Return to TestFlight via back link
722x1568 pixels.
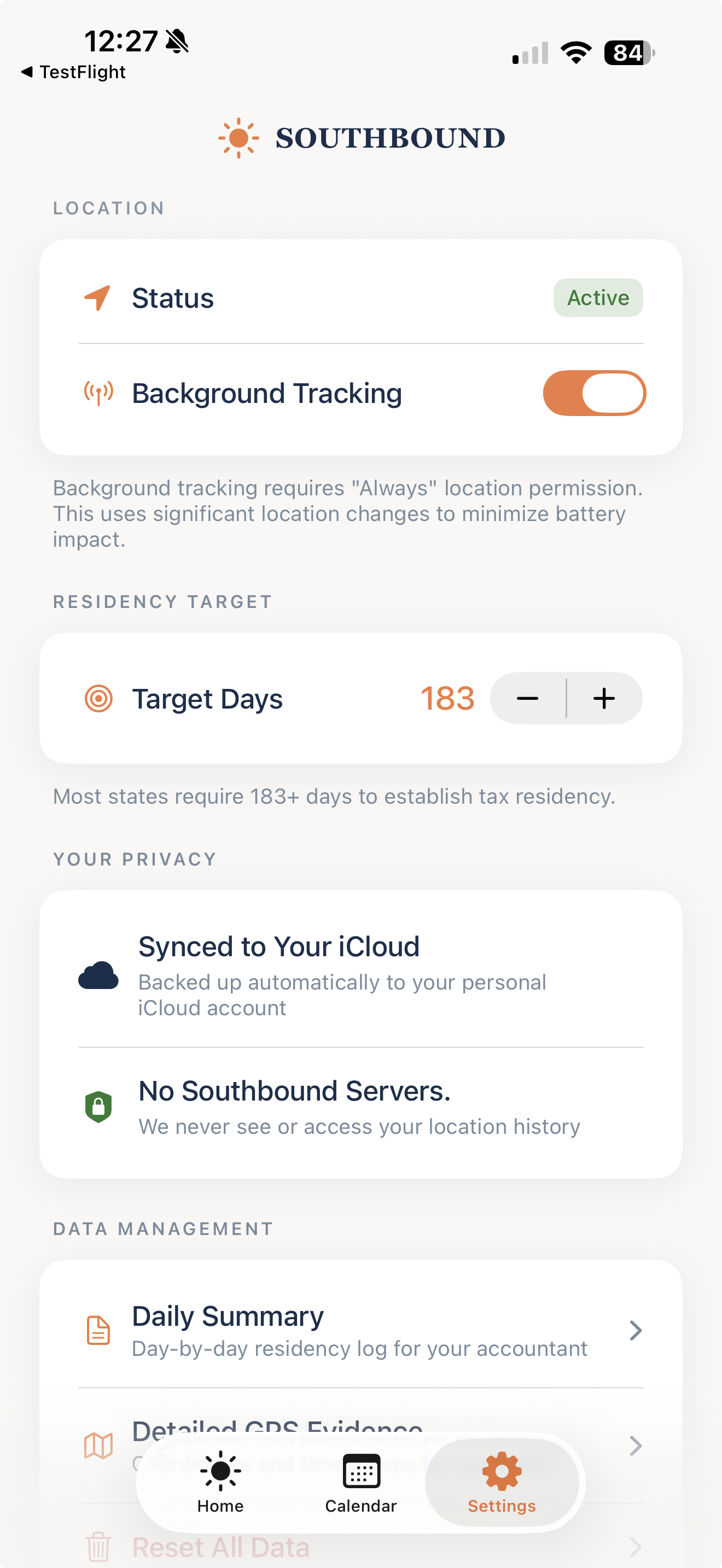click(x=74, y=72)
